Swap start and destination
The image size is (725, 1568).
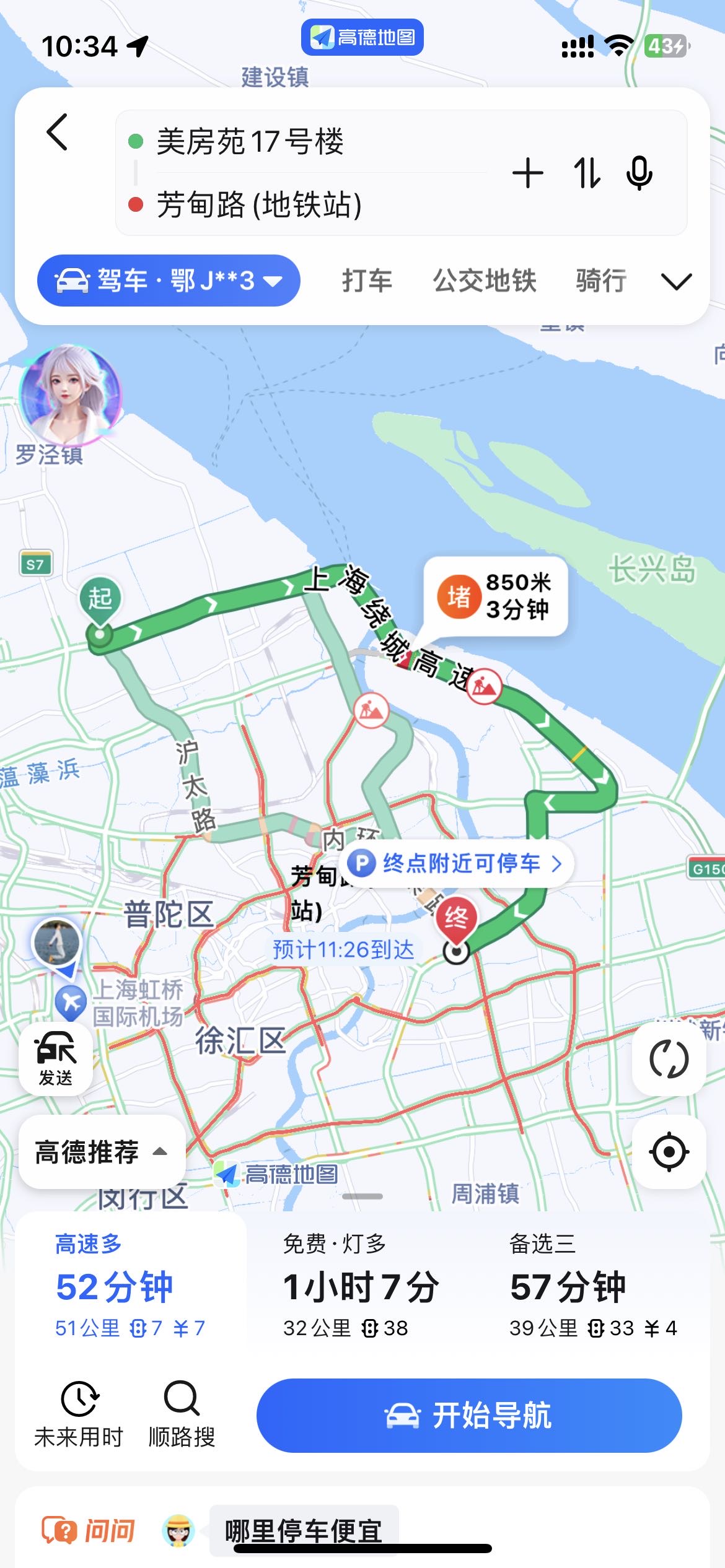586,173
